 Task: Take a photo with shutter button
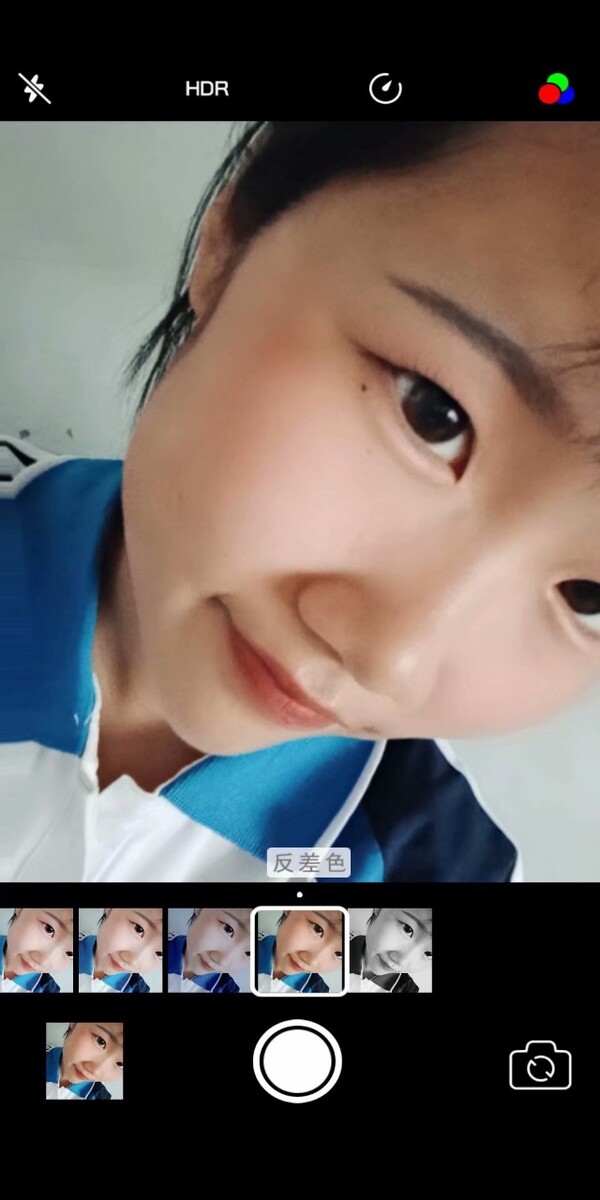click(297, 1061)
